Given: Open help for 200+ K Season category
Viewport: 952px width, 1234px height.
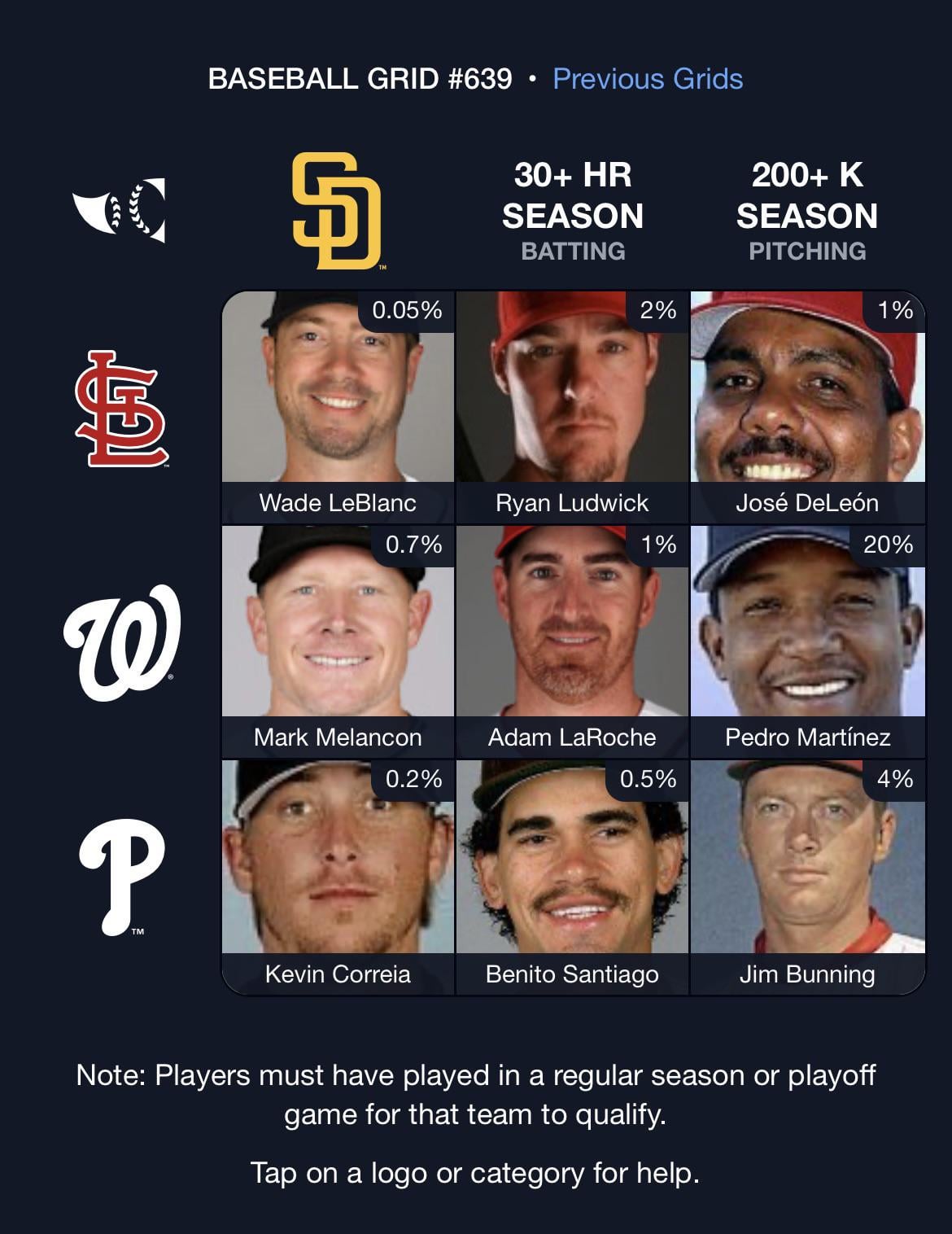Looking at the screenshot, I should tap(806, 212).
